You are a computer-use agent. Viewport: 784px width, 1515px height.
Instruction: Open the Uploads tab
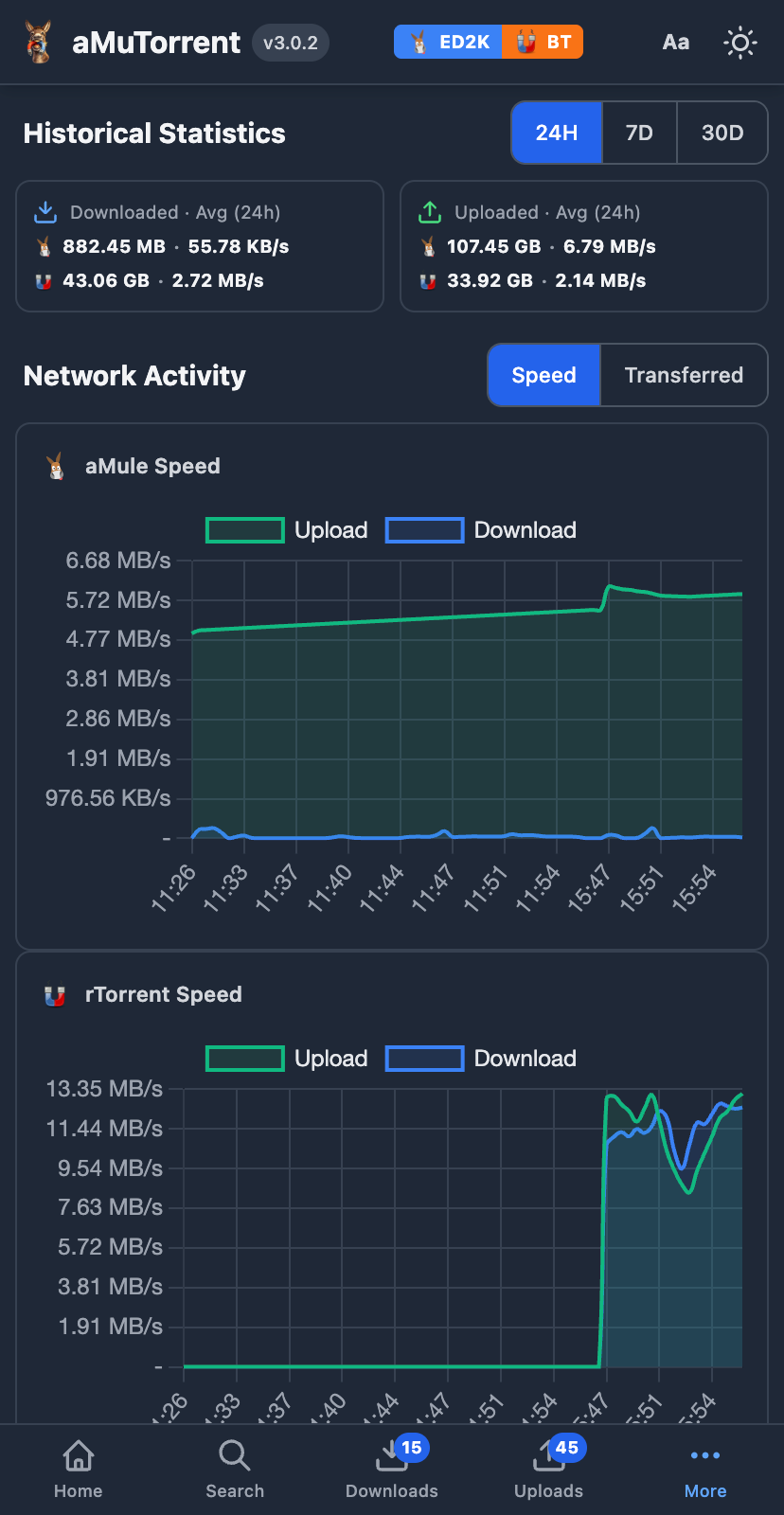pos(548,1469)
